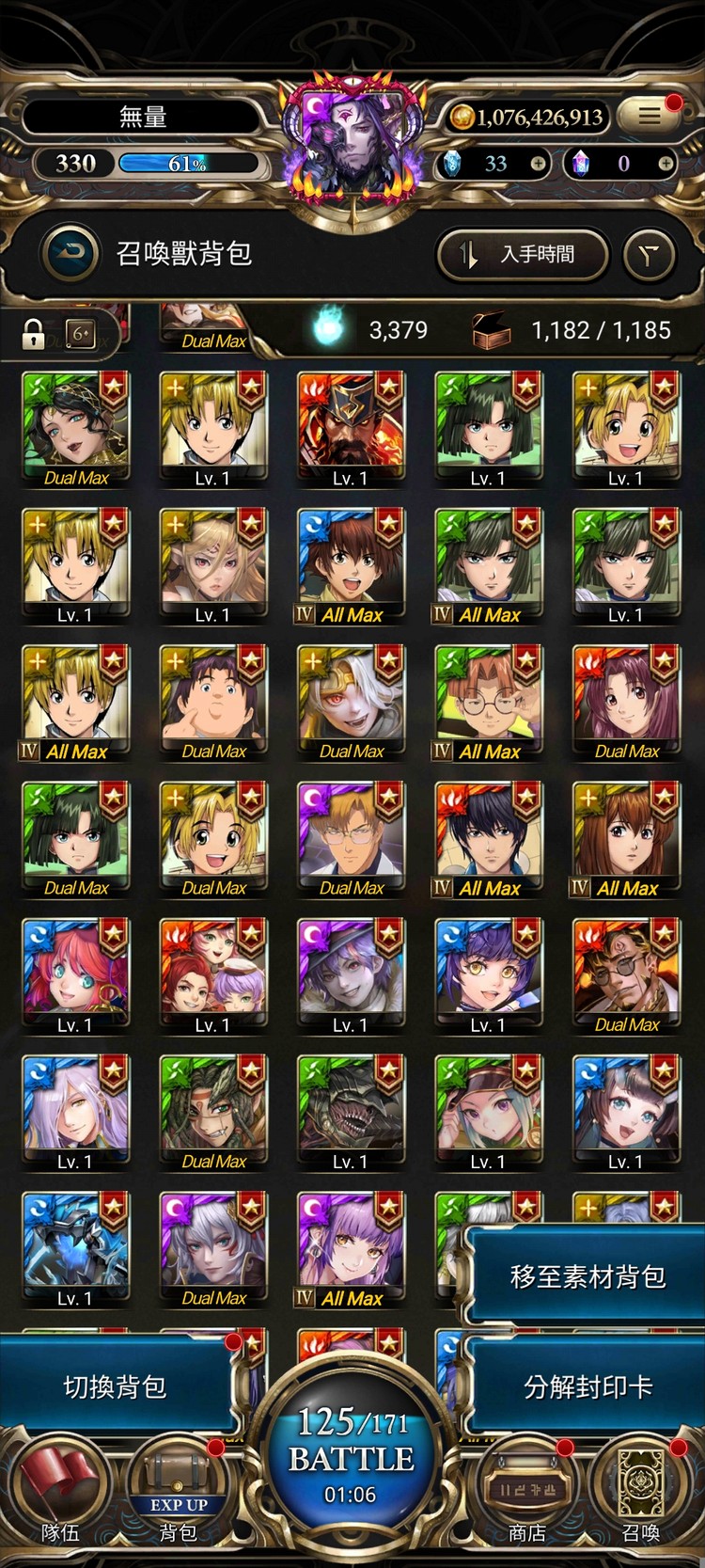Choose 分解封印卡 button
The width and height of the screenshot is (705, 1568).
587,1386
